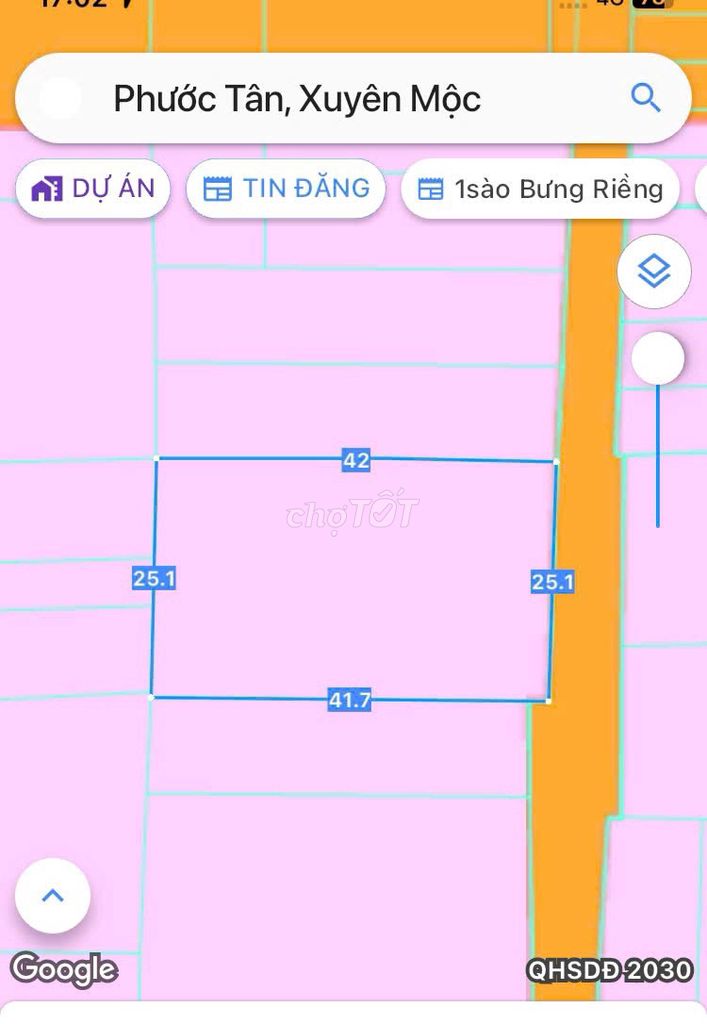707x1024 pixels.
Task: Select the DỰ ÁN chip
Action: pos(93,189)
